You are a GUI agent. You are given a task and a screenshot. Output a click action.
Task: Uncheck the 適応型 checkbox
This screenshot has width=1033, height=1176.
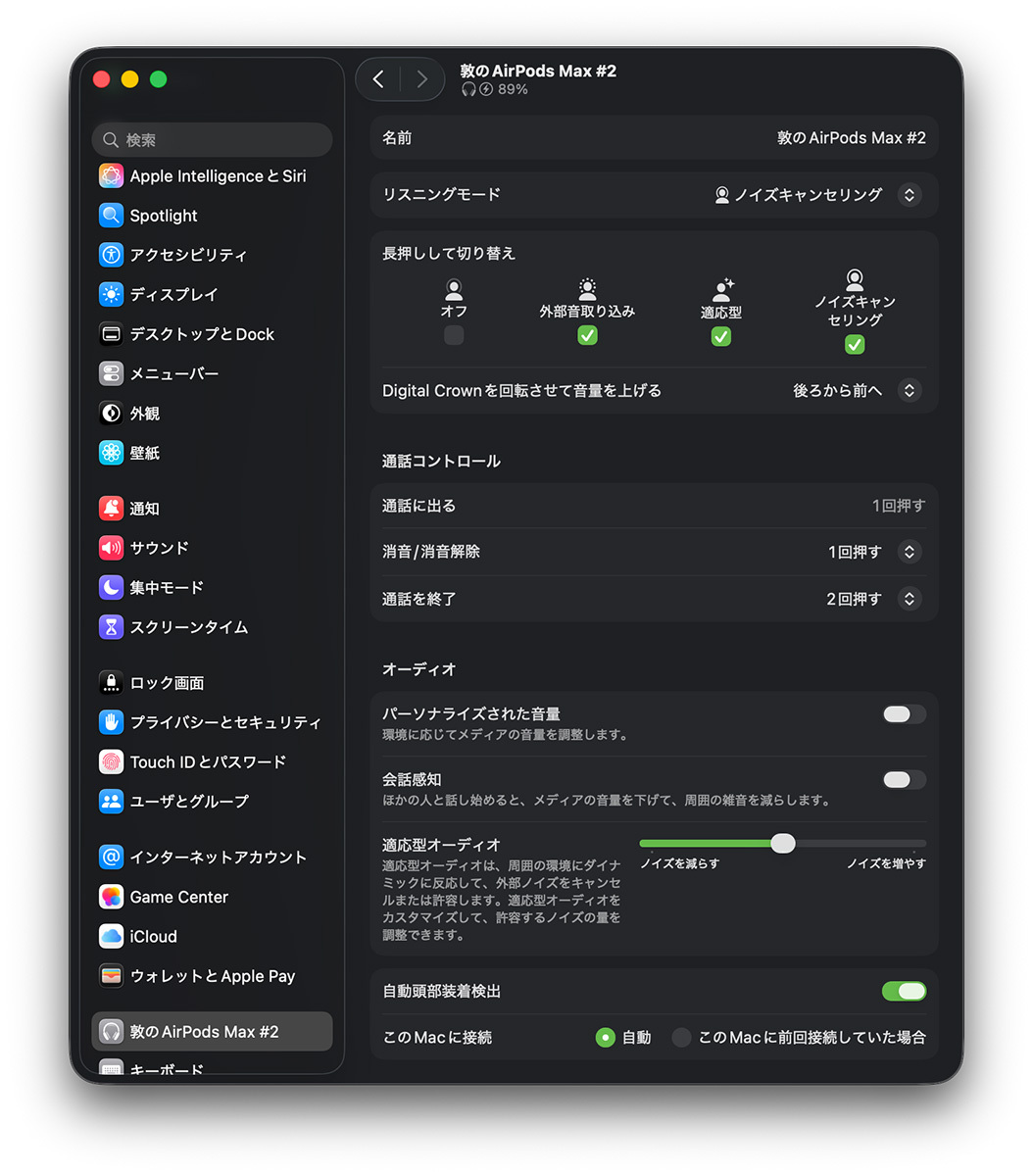720,336
